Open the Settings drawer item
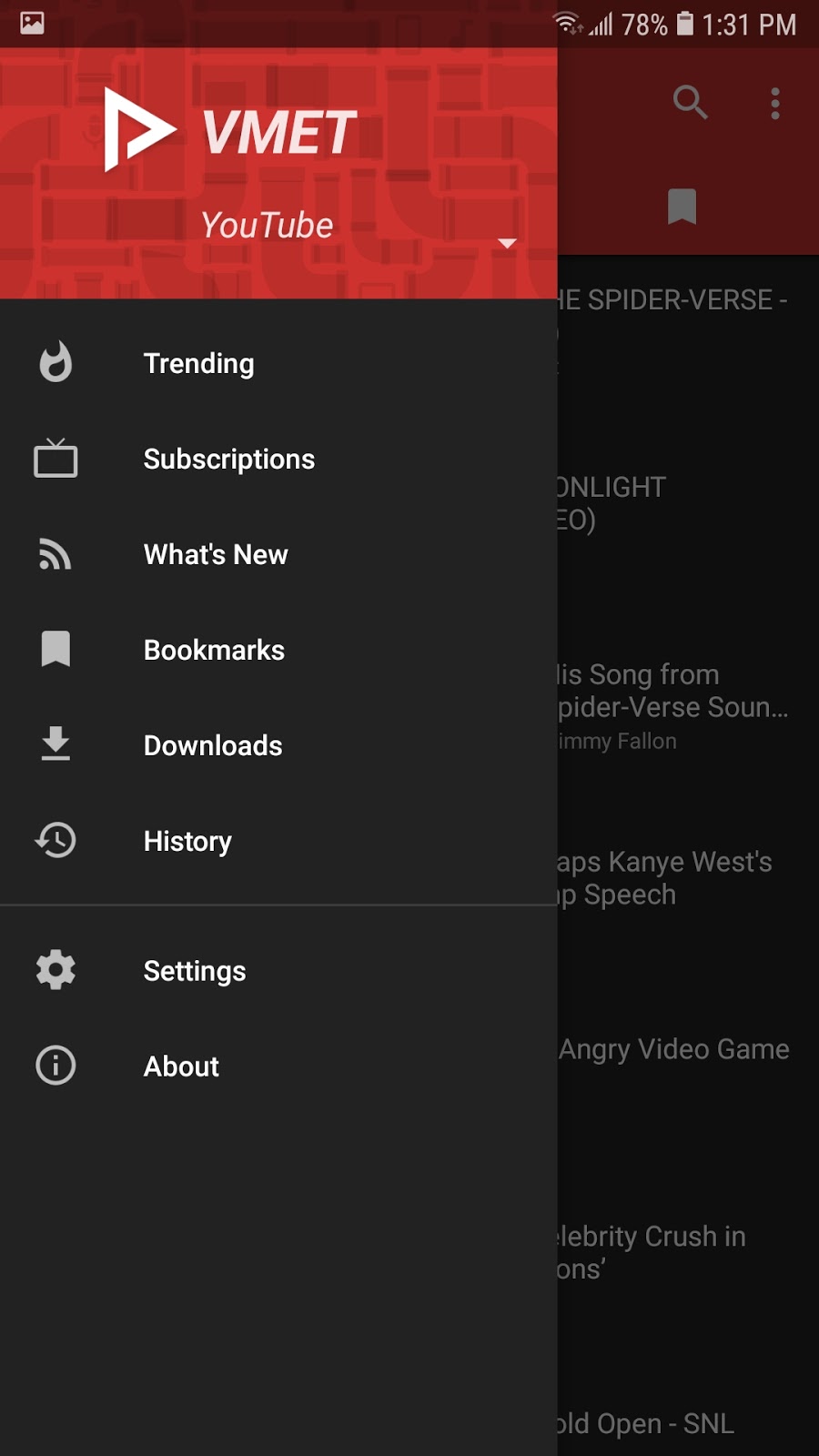Viewport: 819px width, 1456px height. coord(194,970)
